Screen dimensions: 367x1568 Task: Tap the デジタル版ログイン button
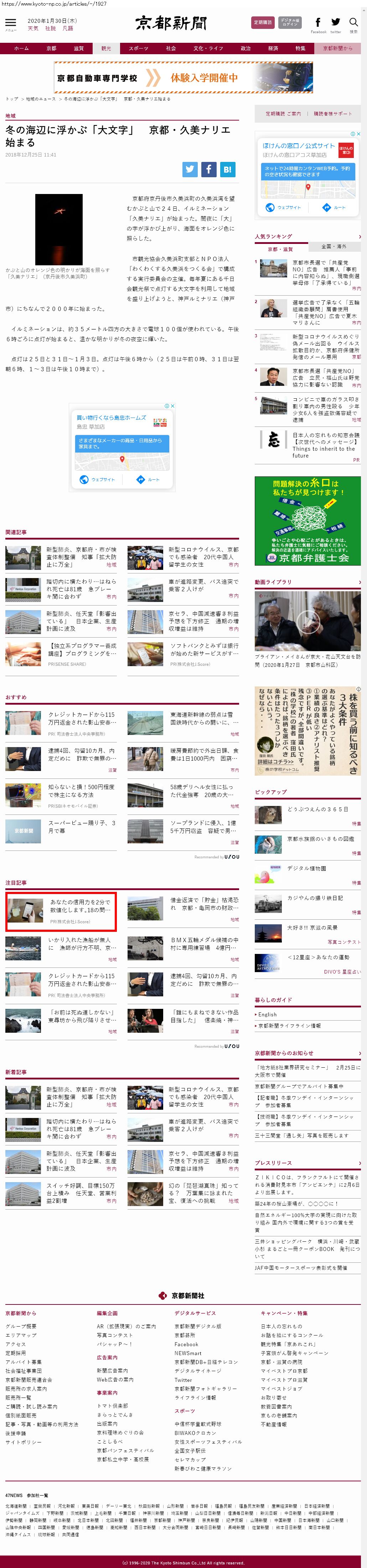(290, 22)
